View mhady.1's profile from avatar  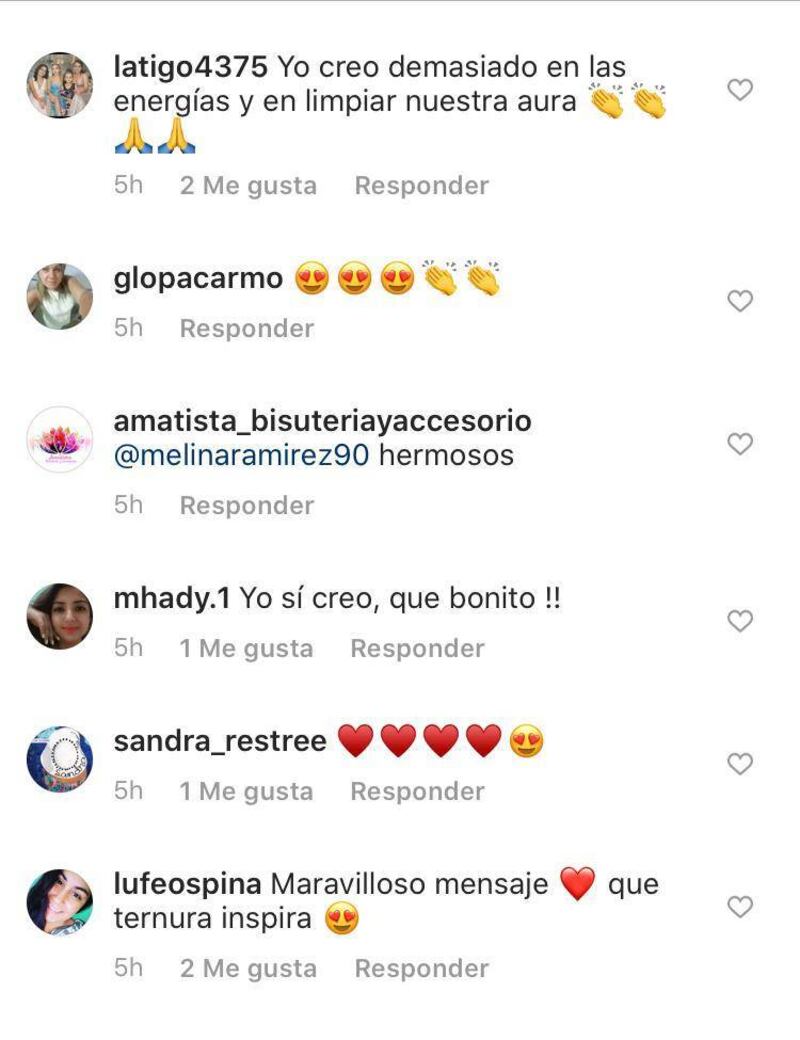(59, 616)
